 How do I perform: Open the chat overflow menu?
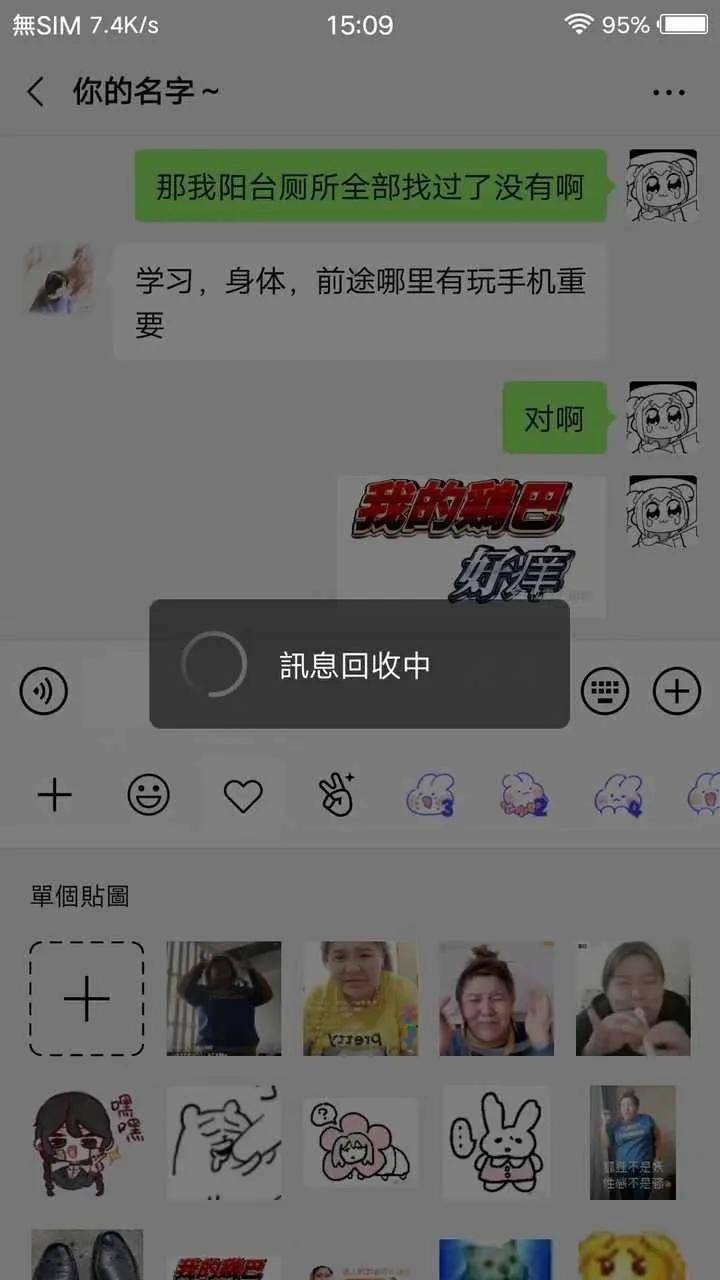[x=668, y=92]
